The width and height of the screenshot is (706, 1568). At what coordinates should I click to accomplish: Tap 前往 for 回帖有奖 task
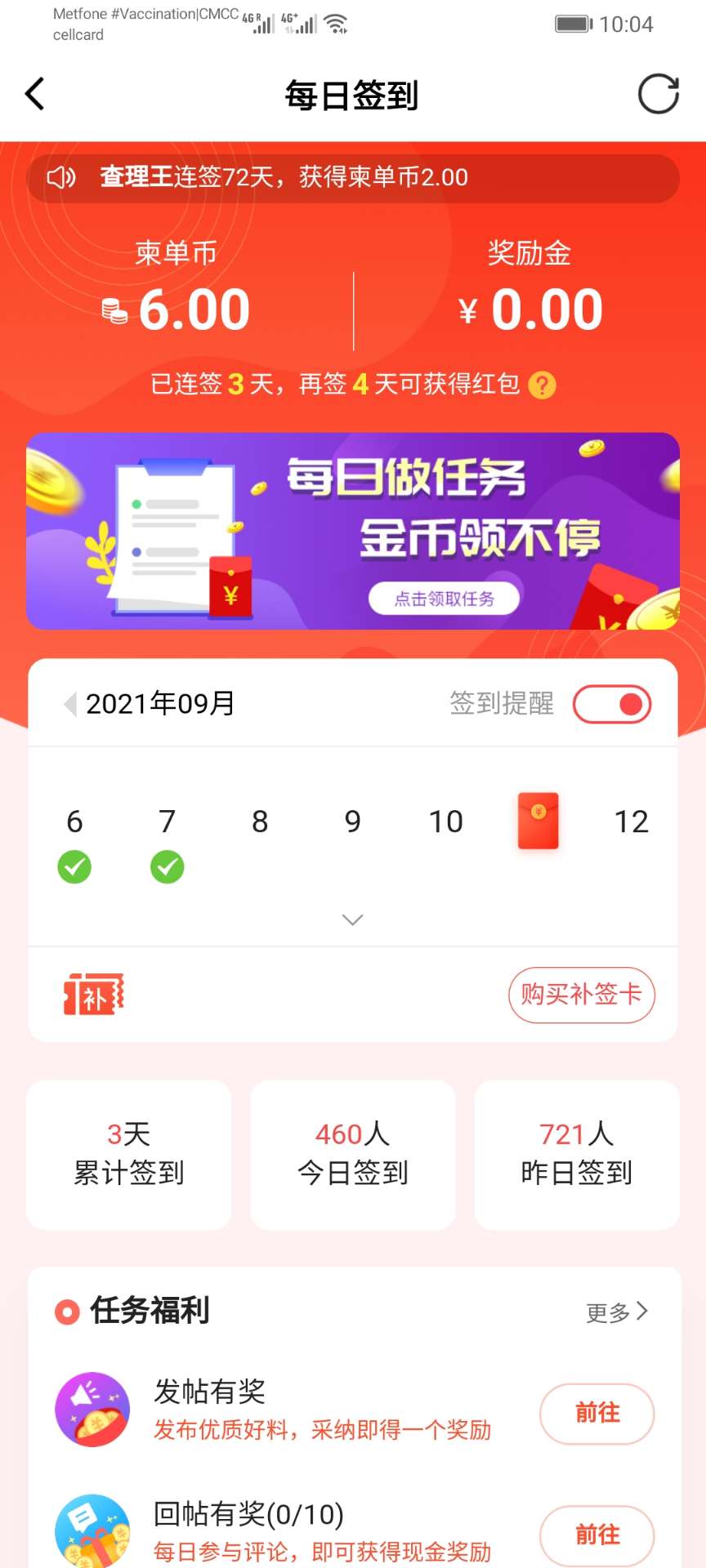pos(597,1535)
